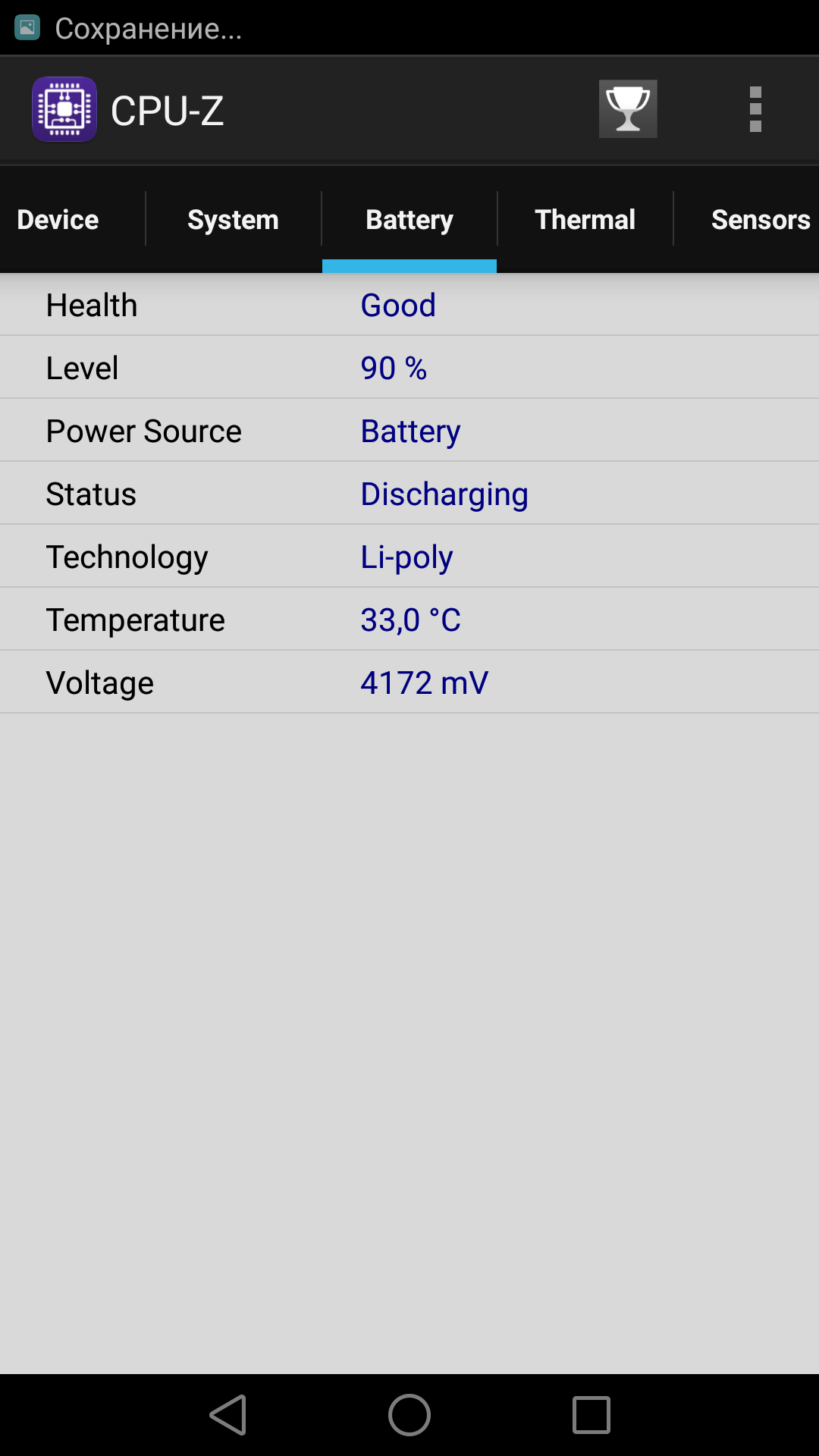Go to the home screen

coord(409,1415)
